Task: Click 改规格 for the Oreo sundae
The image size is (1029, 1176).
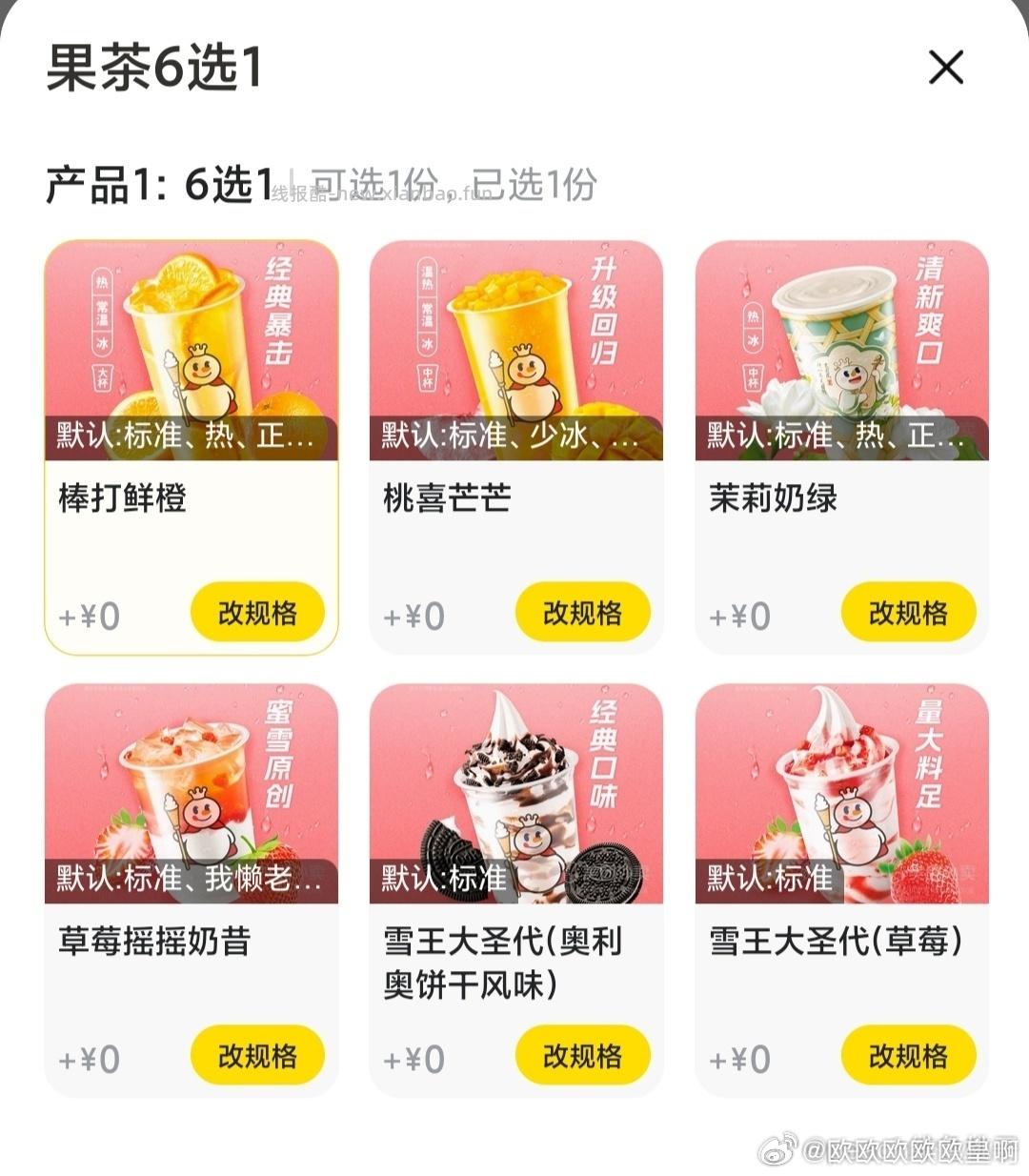Action: (583, 1055)
